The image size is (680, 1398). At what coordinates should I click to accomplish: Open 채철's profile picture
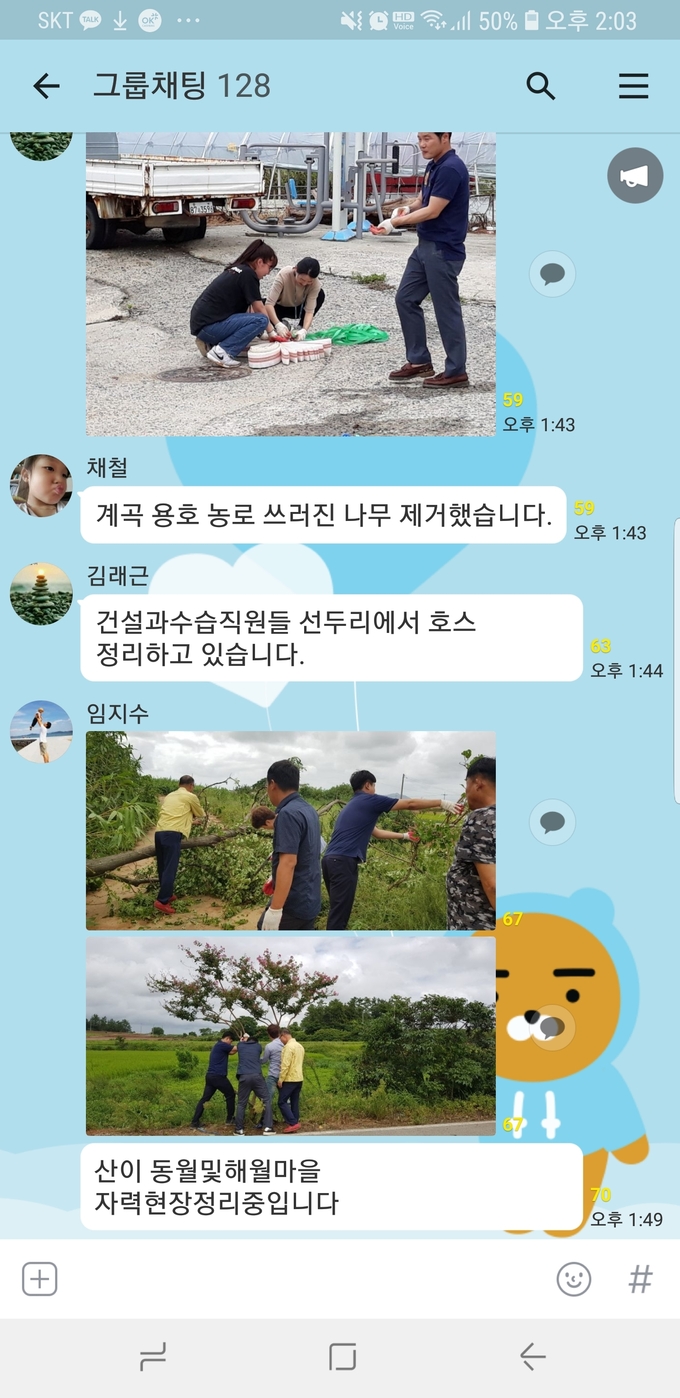[x=41, y=486]
